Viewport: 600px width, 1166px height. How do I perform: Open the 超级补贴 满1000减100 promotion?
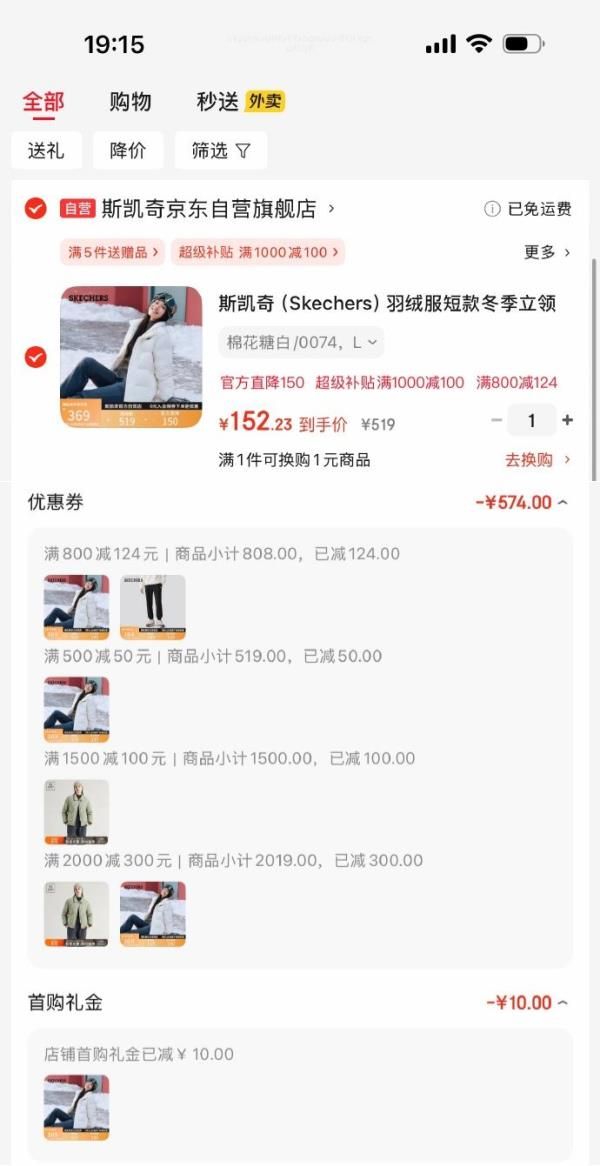pos(257,252)
